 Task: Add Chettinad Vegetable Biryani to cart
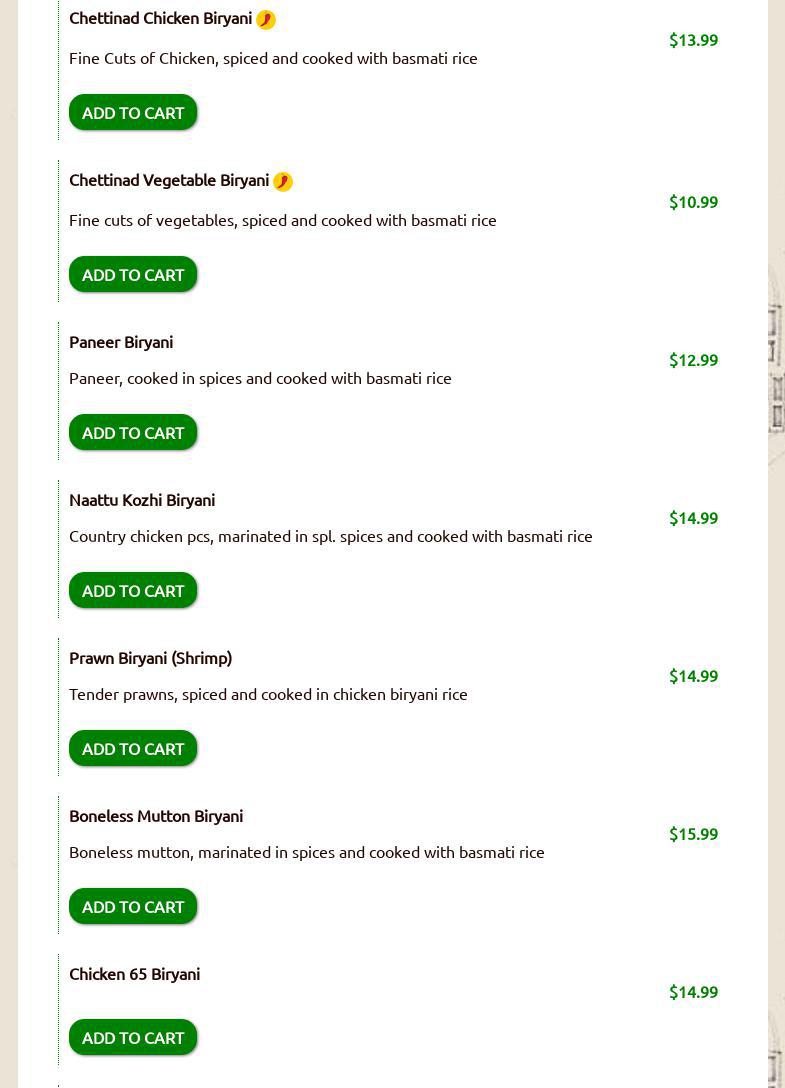(133, 275)
